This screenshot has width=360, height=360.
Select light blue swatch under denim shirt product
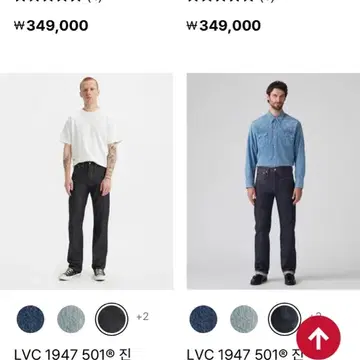point(244,319)
